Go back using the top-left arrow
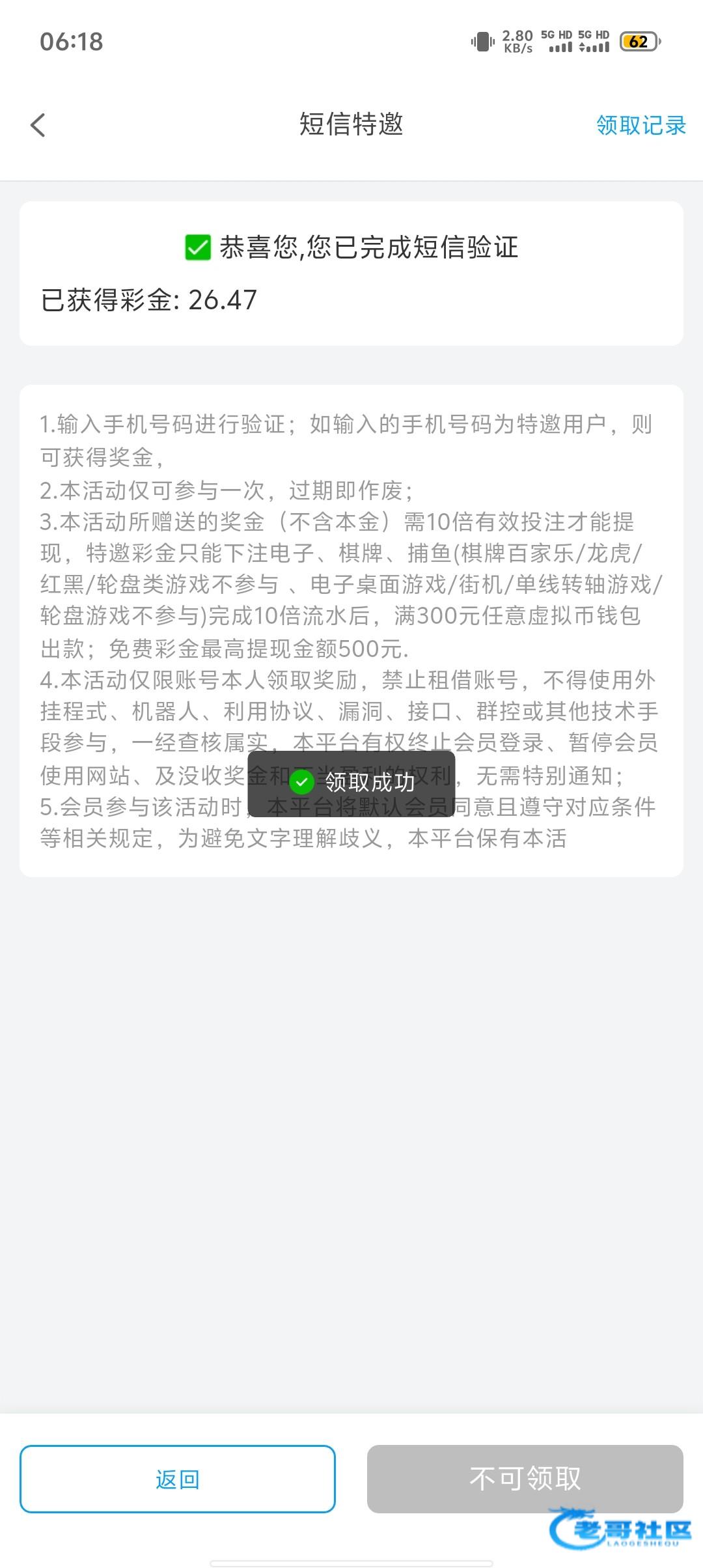 point(38,125)
